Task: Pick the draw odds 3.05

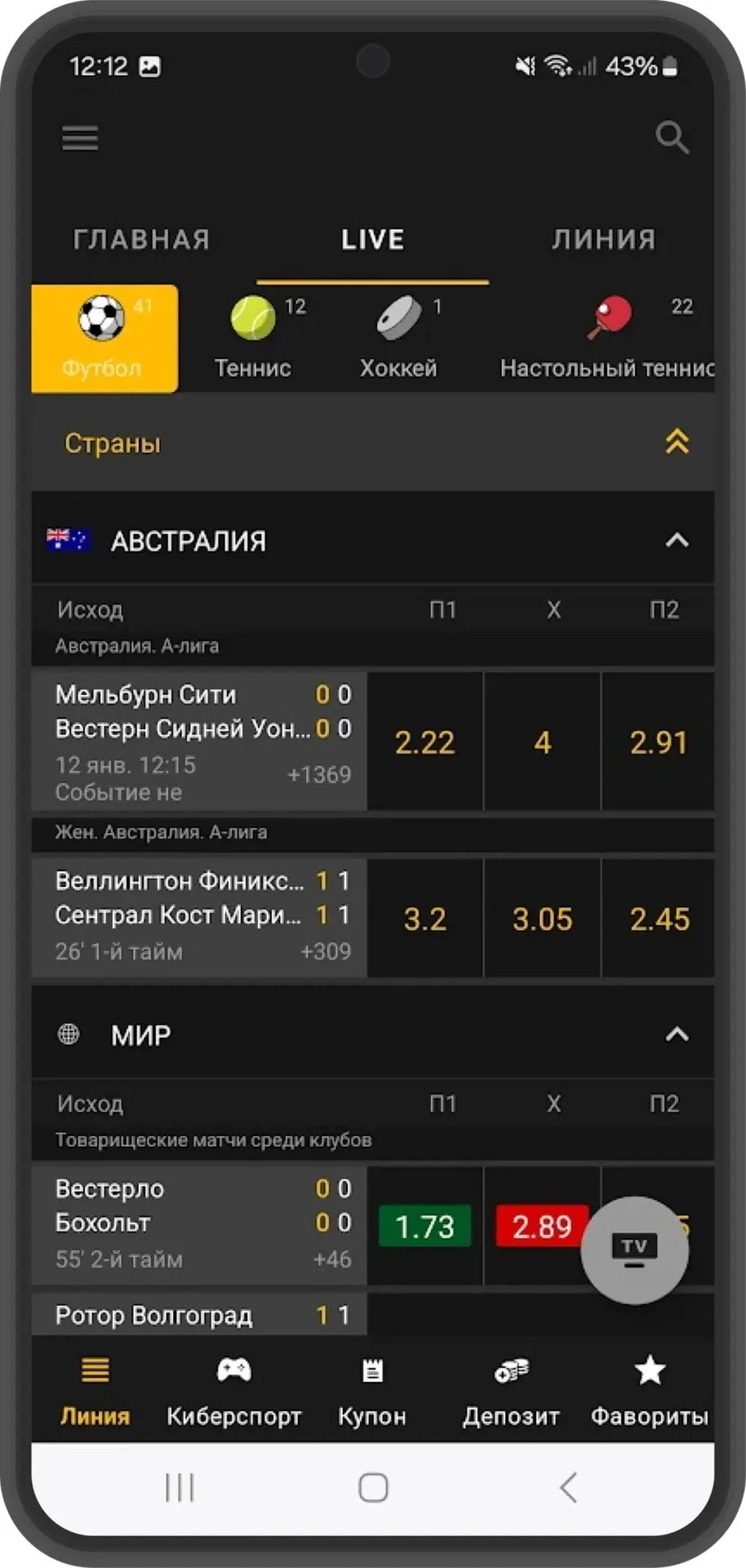Action: pyautogui.click(x=542, y=919)
